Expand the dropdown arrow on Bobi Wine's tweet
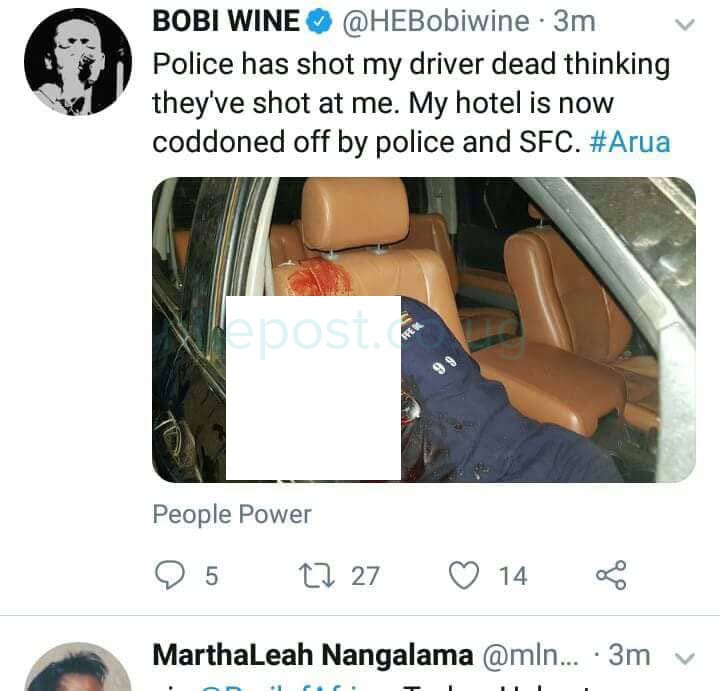 click(x=684, y=22)
